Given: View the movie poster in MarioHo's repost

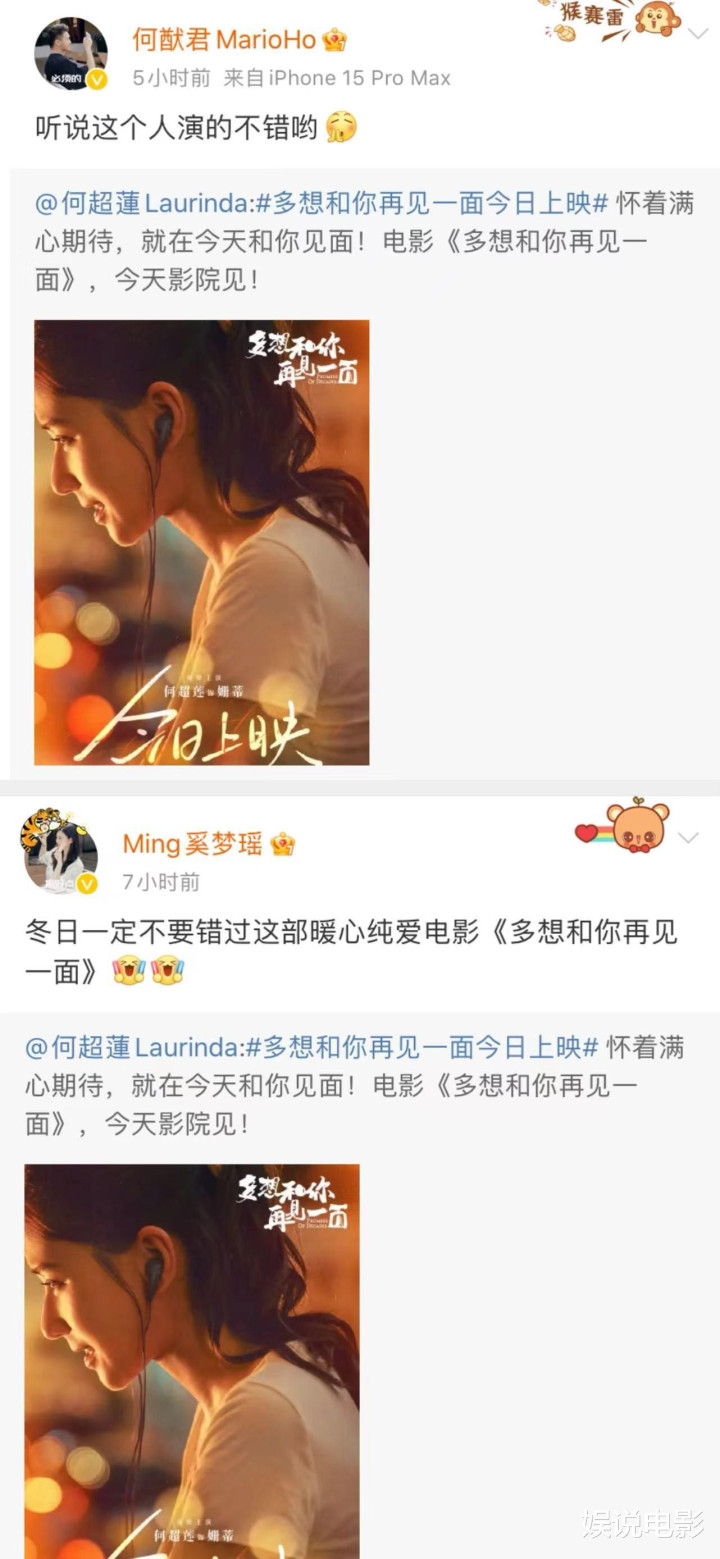Looking at the screenshot, I should (x=202, y=542).
